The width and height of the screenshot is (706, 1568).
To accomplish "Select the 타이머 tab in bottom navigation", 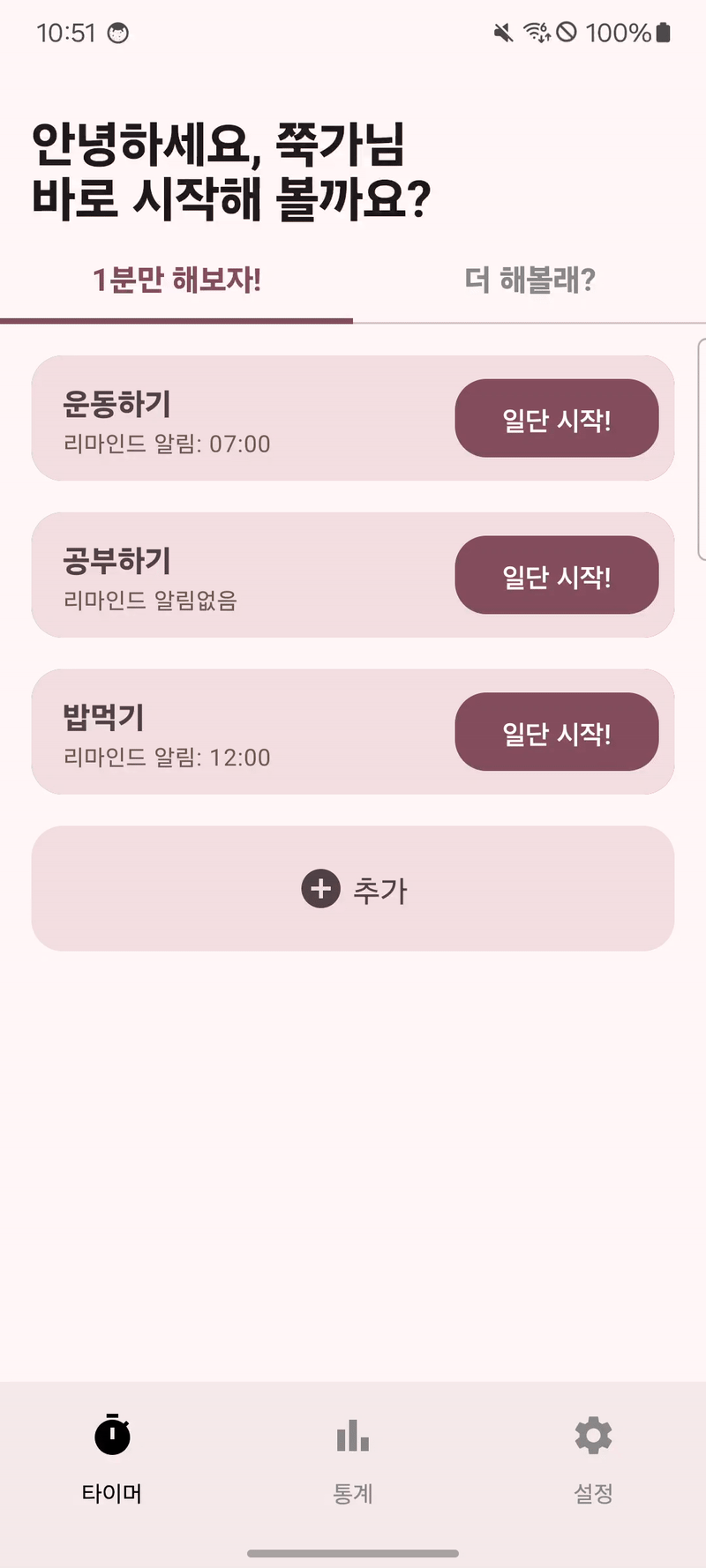I will (x=112, y=1460).
